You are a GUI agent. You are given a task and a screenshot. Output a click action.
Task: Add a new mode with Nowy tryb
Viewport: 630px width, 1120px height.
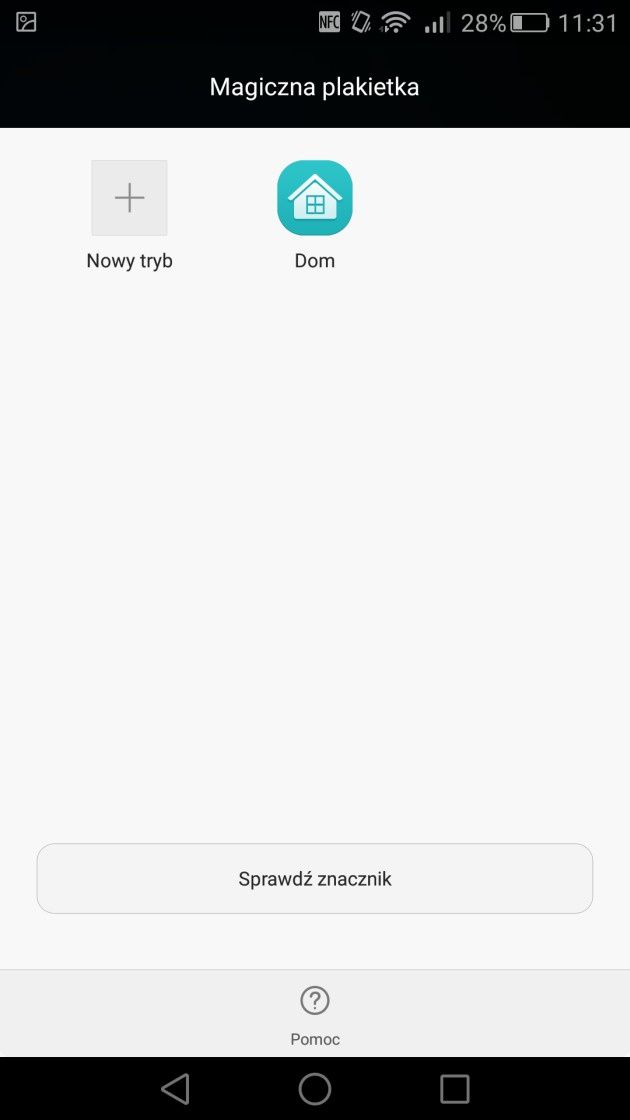129,198
